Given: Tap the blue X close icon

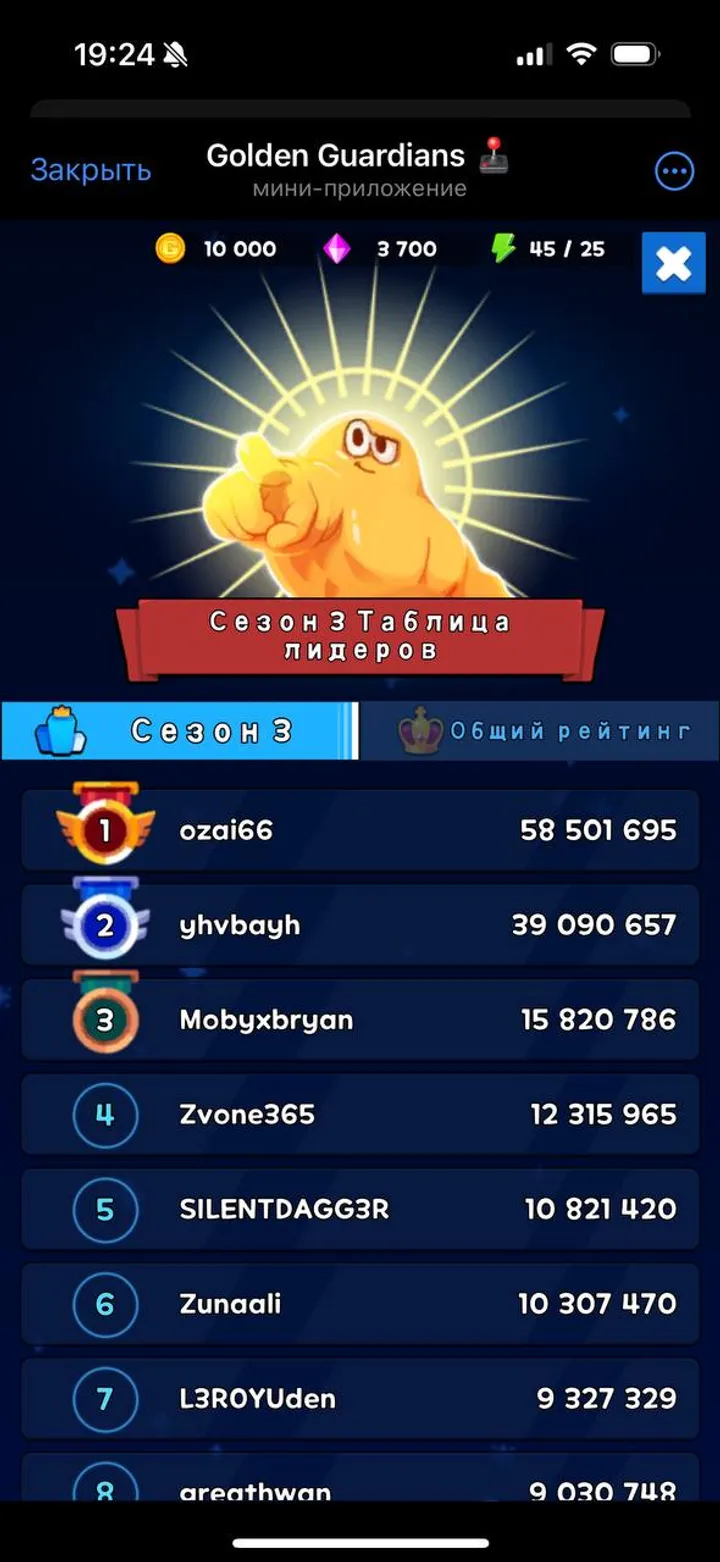Looking at the screenshot, I should [x=674, y=263].
